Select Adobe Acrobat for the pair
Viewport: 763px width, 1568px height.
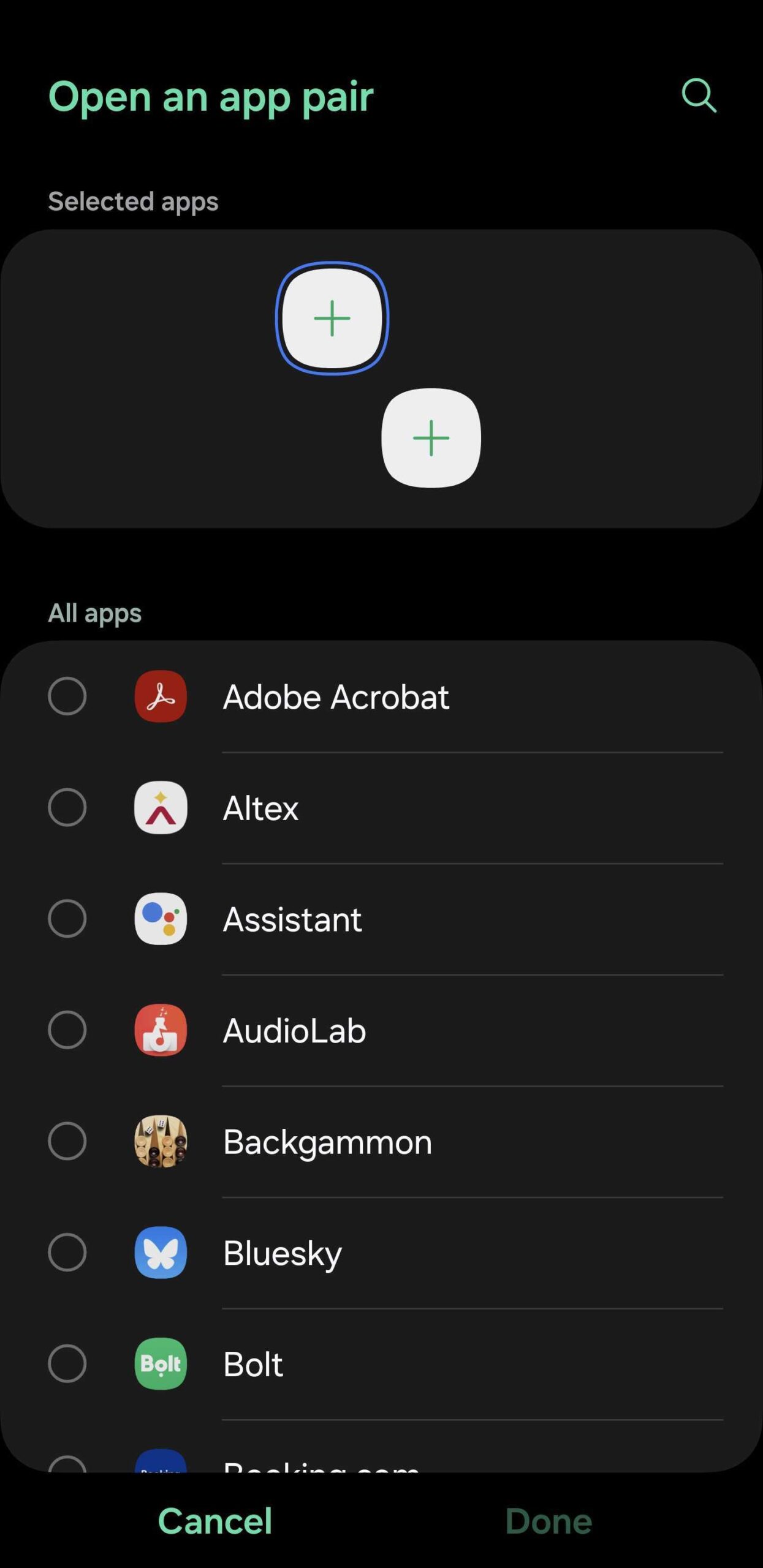click(x=67, y=696)
